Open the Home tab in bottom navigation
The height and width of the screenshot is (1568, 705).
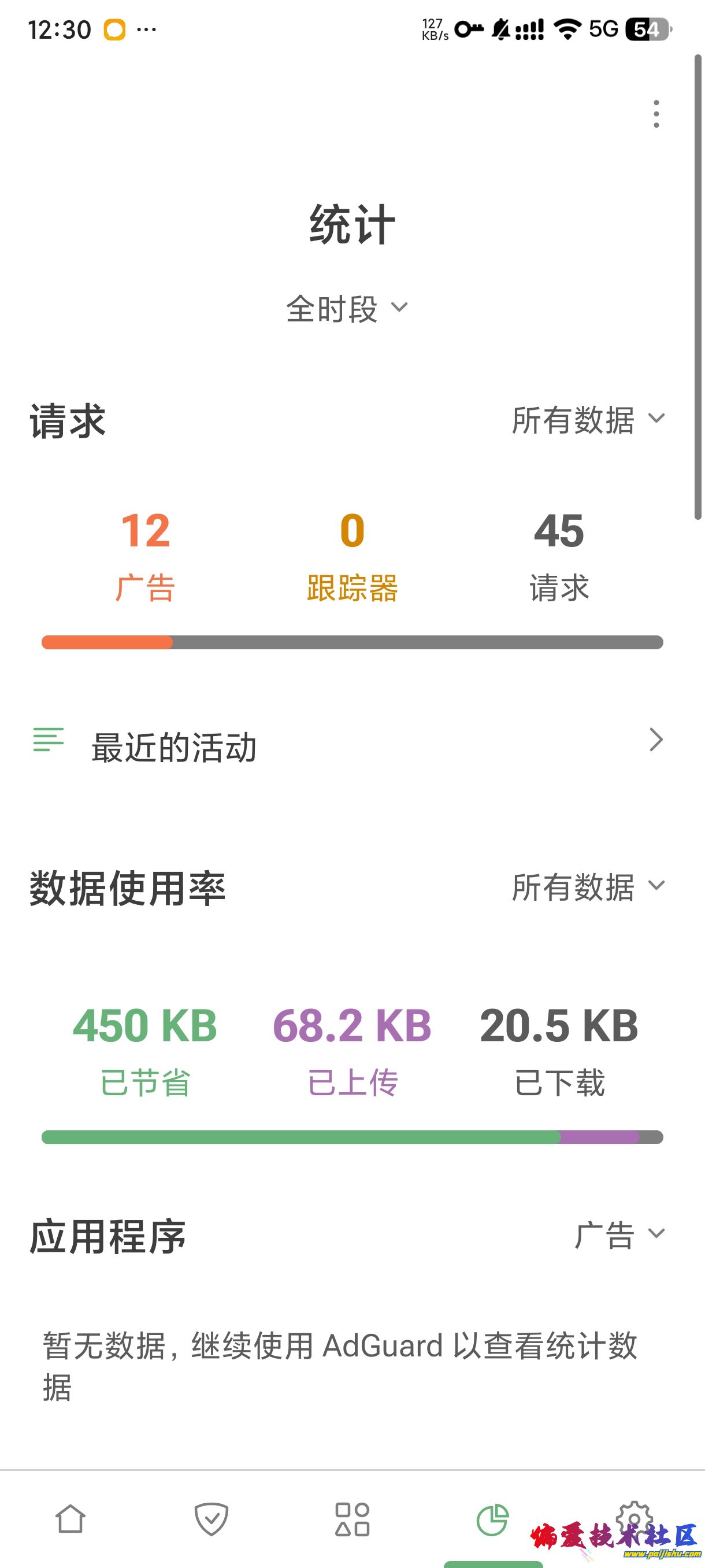coord(70,1519)
